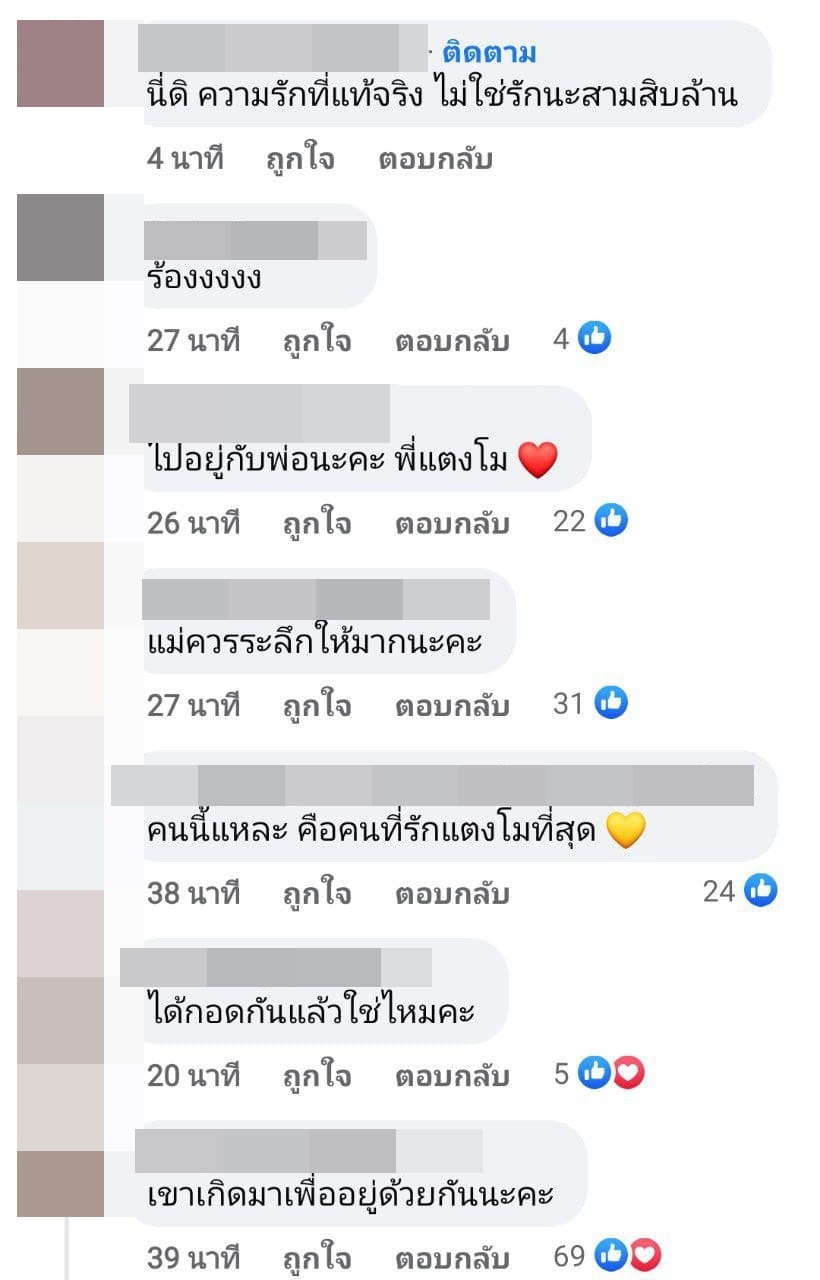820x1280 pixels.
Task: See the 69 reactions on the เขาเกิดมาเพื่ออยู่ด้วยกันนะคะ comment
Action: pyautogui.click(x=608, y=1256)
